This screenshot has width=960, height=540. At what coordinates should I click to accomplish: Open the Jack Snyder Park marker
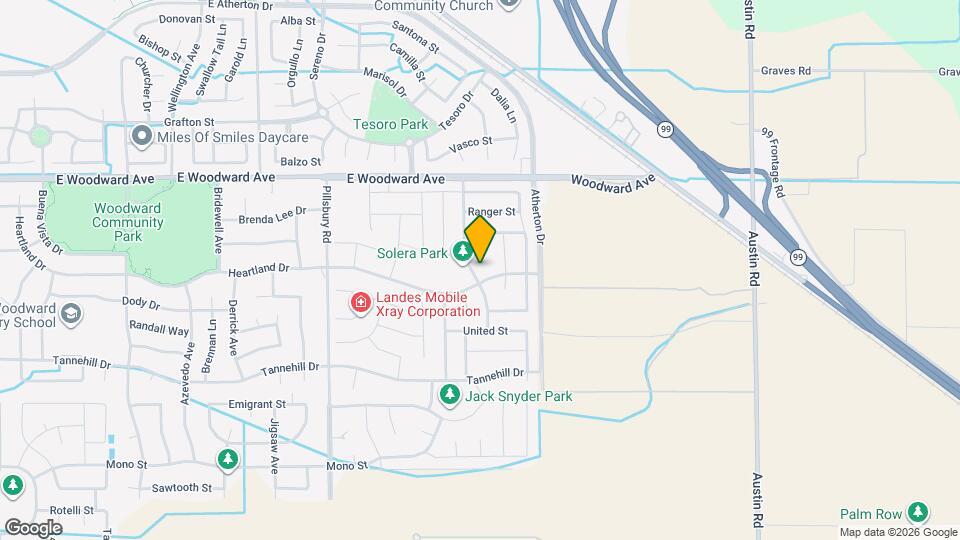(450, 396)
